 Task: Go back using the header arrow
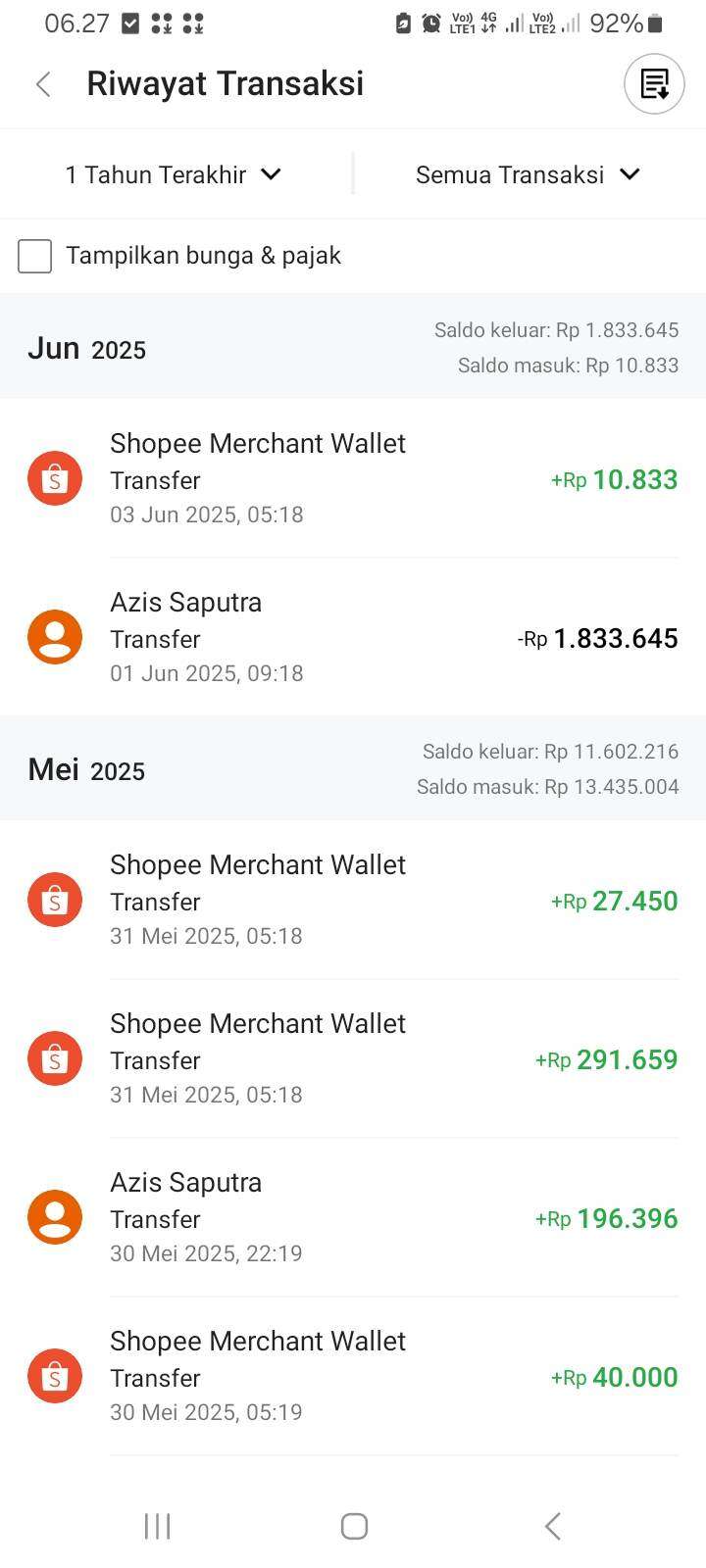43,84
